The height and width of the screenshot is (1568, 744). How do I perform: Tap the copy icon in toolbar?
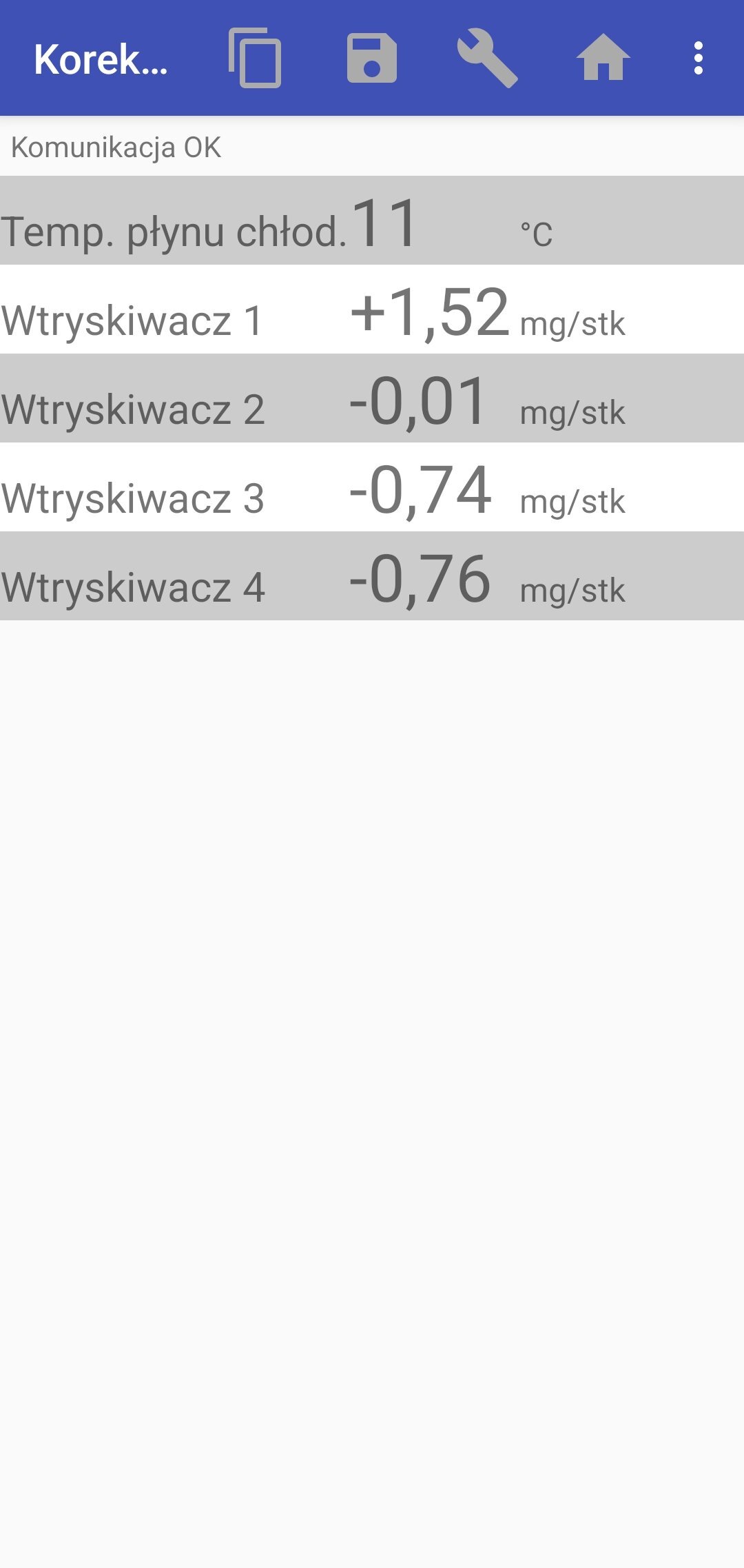tap(255, 58)
